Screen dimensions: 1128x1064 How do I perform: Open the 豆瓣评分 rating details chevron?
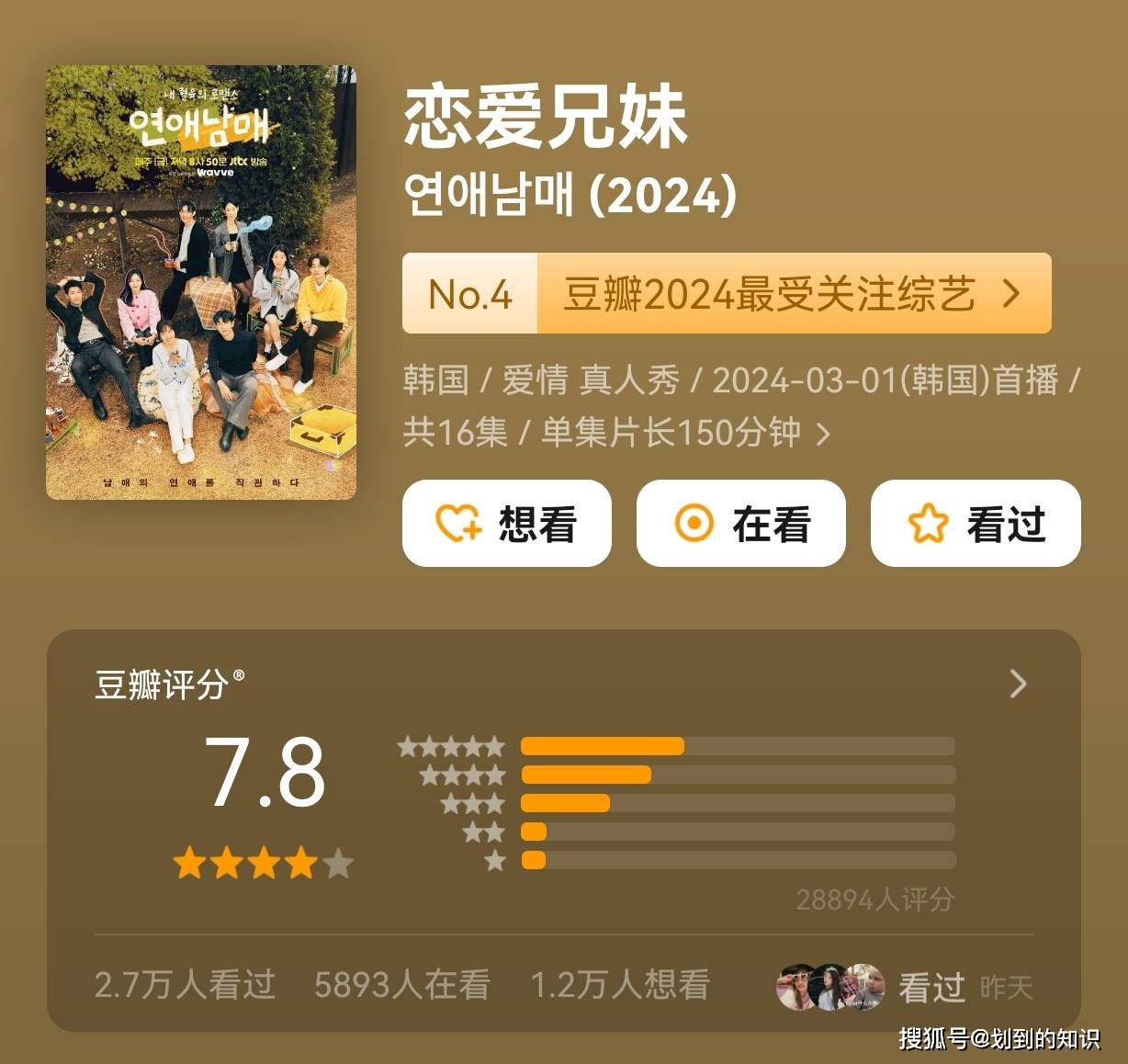coord(1018,684)
